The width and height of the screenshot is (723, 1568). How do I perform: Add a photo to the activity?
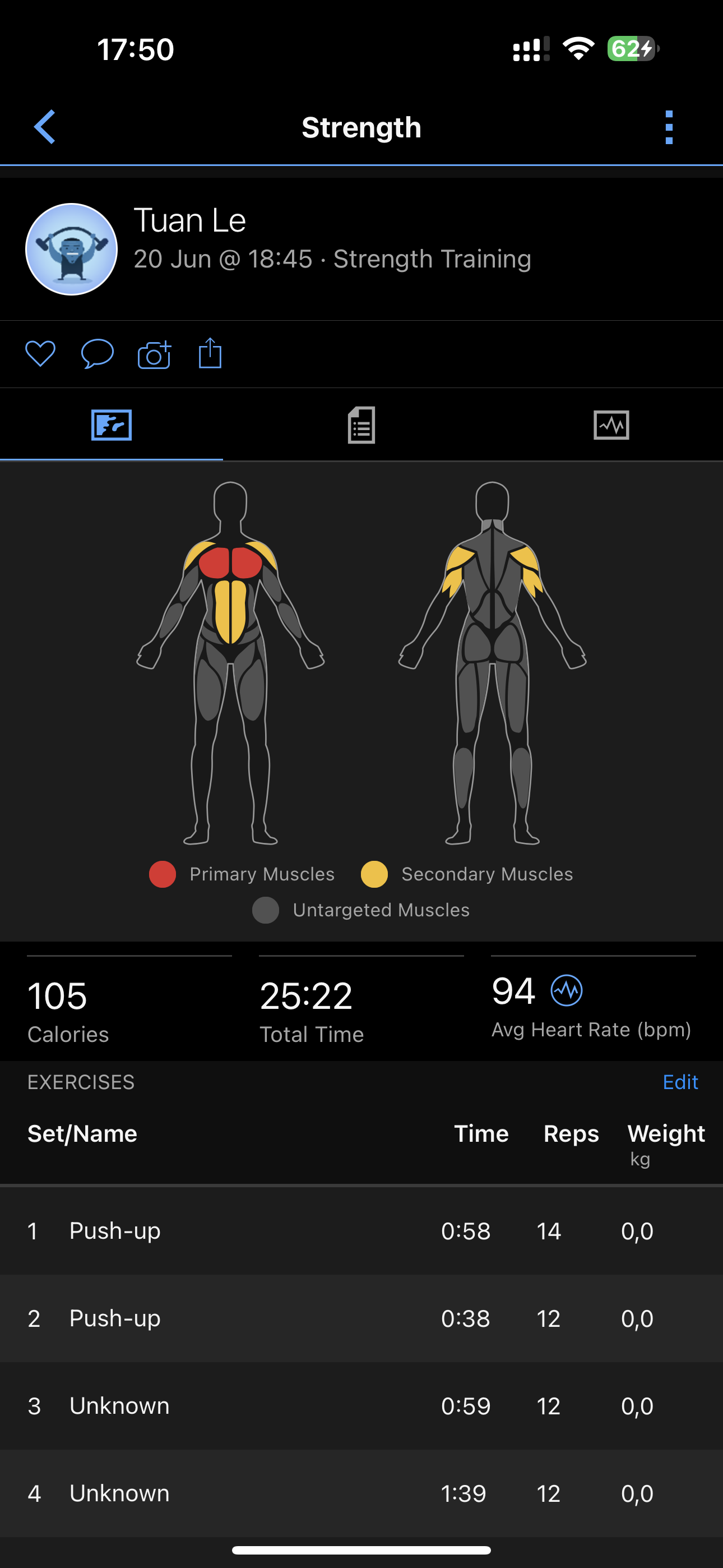click(x=154, y=354)
